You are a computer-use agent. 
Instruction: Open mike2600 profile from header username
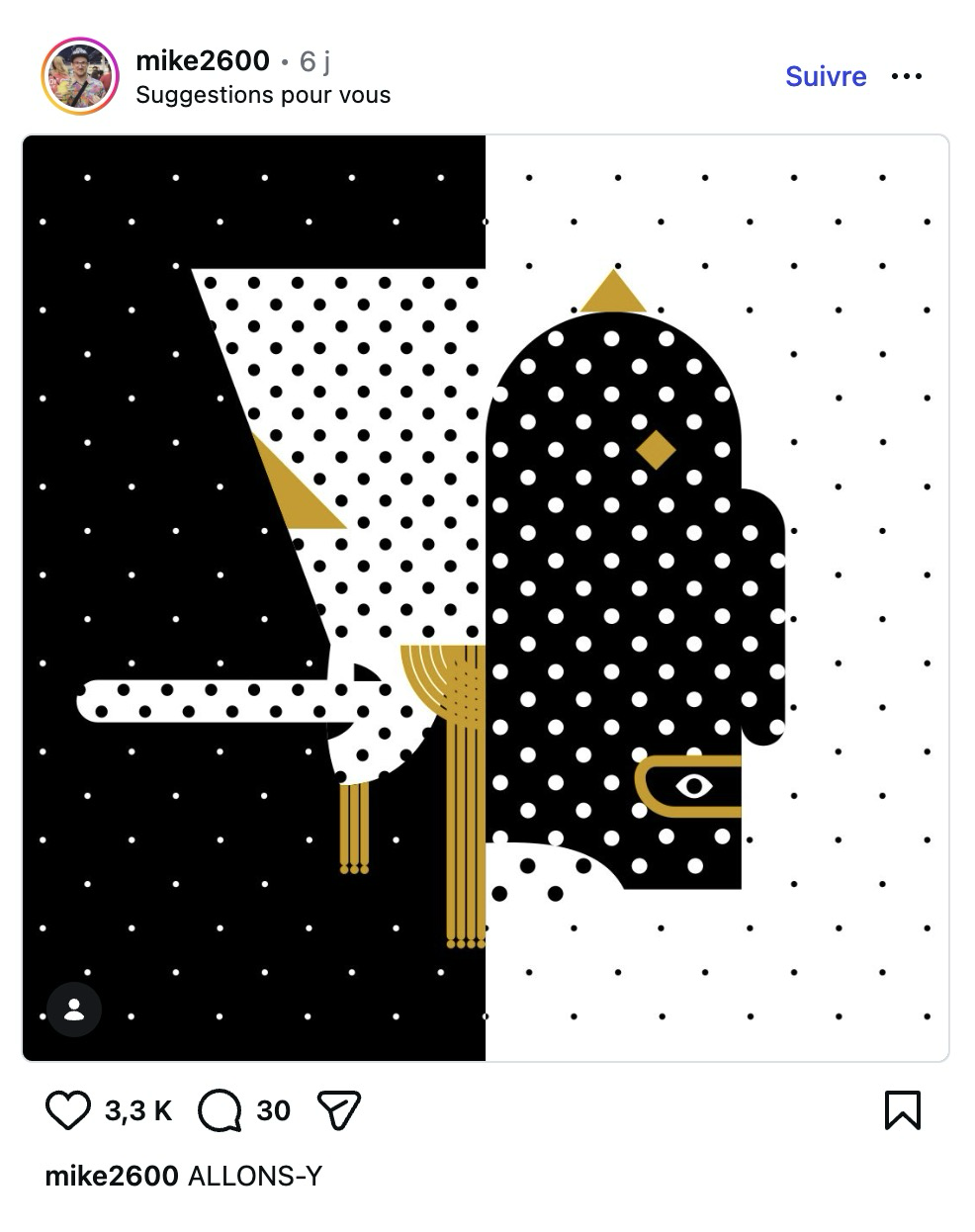pyautogui.click(x=202, y=60)
